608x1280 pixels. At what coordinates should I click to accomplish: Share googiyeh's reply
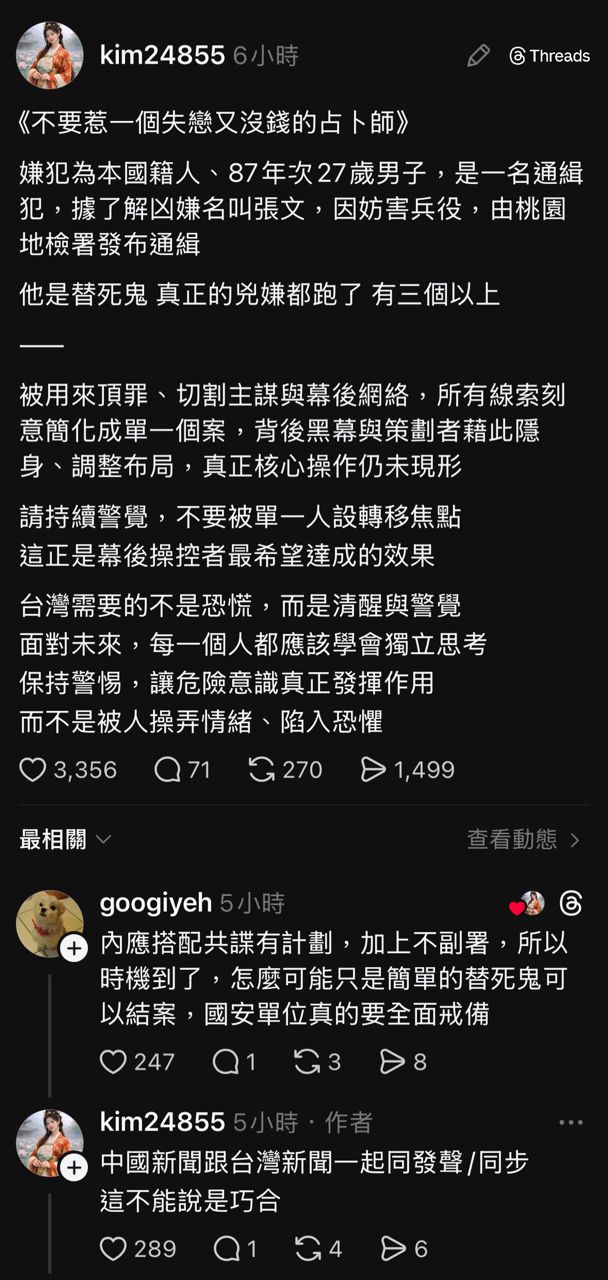click(393, 1061)
